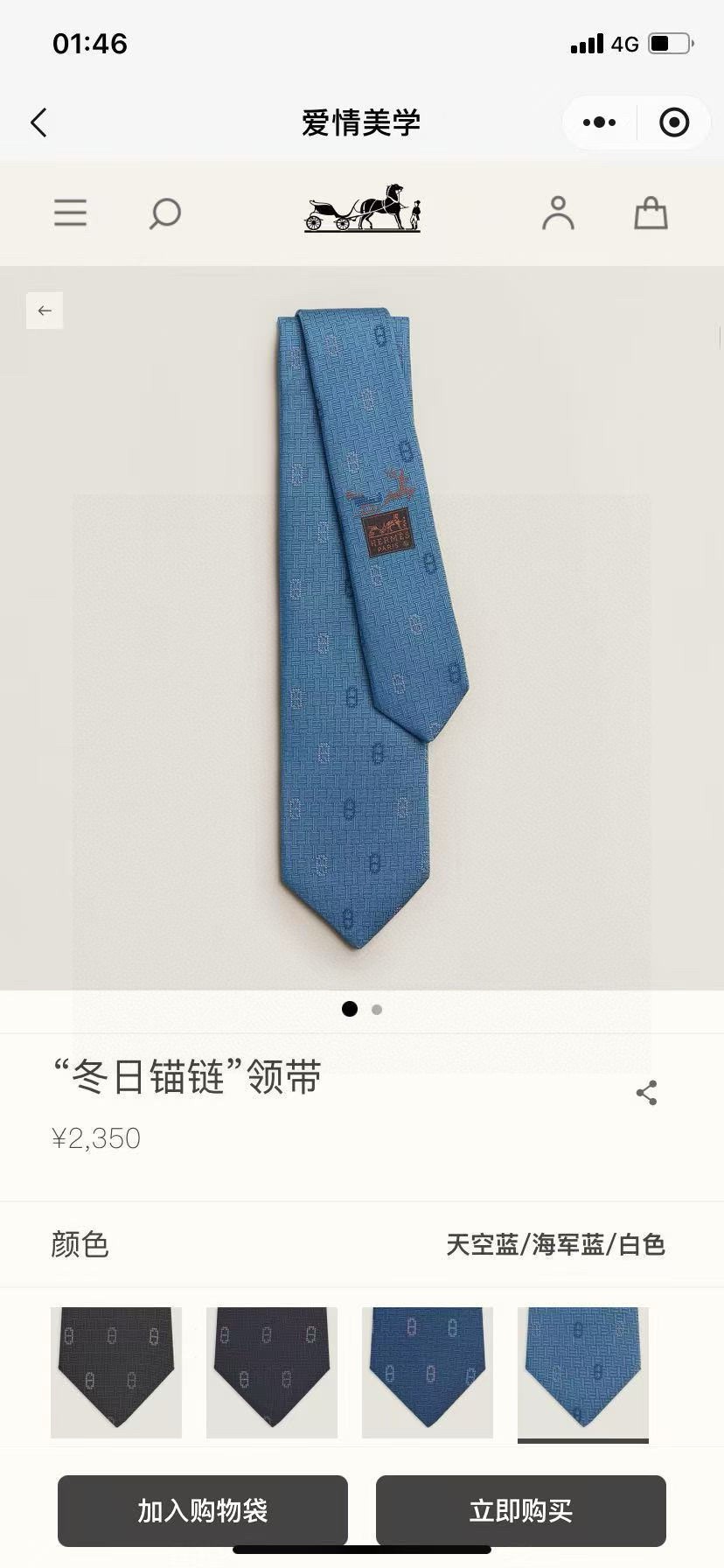Select the navy blue tie thumbnail
The width and height of the screenshot is (724, 1568).
[272, 1372]
